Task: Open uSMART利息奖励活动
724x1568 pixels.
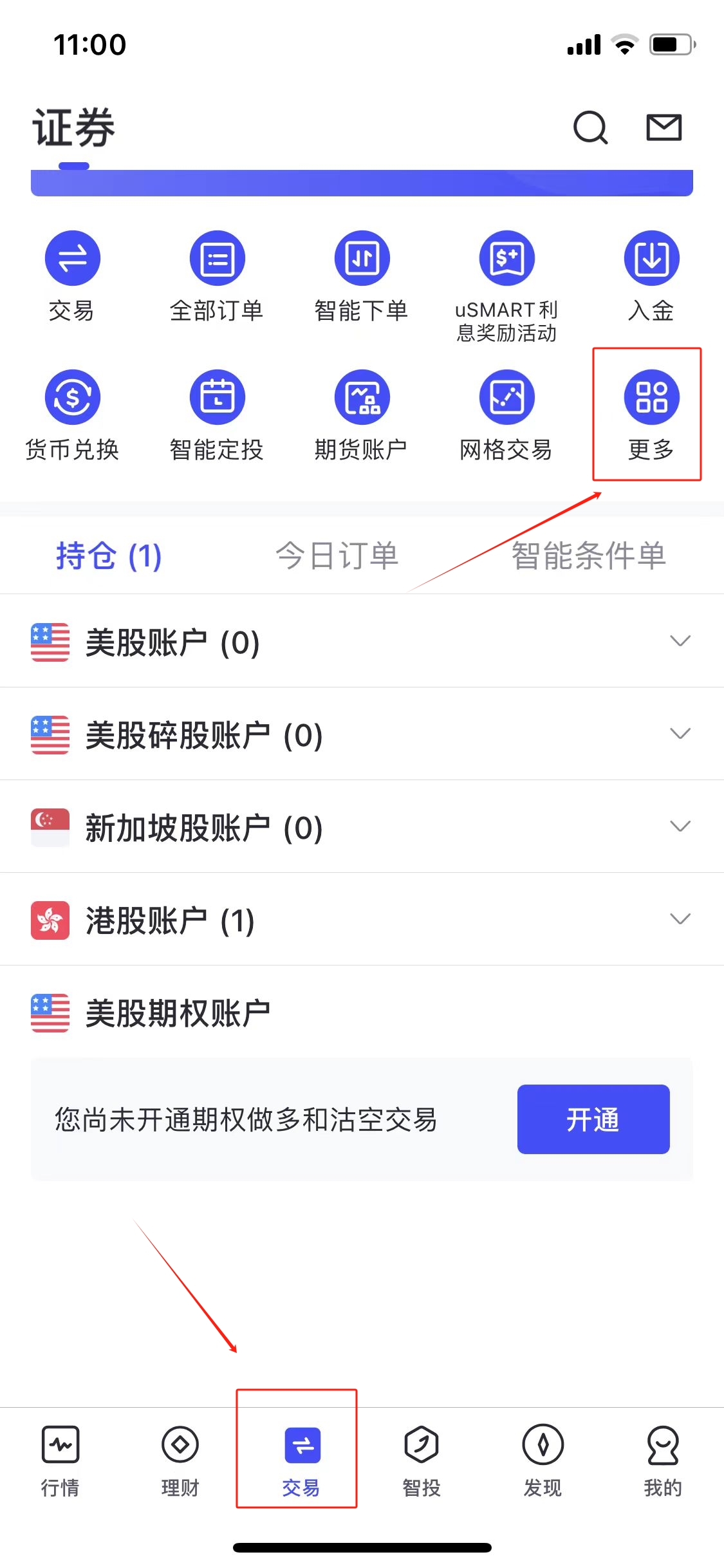Action: point(506,283)
